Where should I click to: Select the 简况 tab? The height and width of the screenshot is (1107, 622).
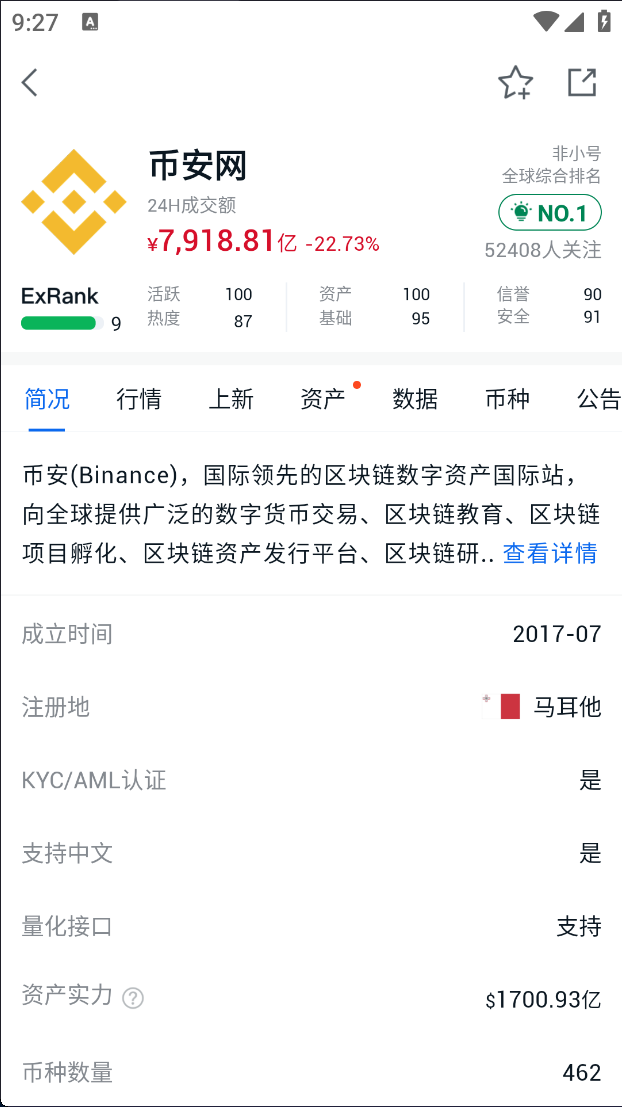coord(47,400)
